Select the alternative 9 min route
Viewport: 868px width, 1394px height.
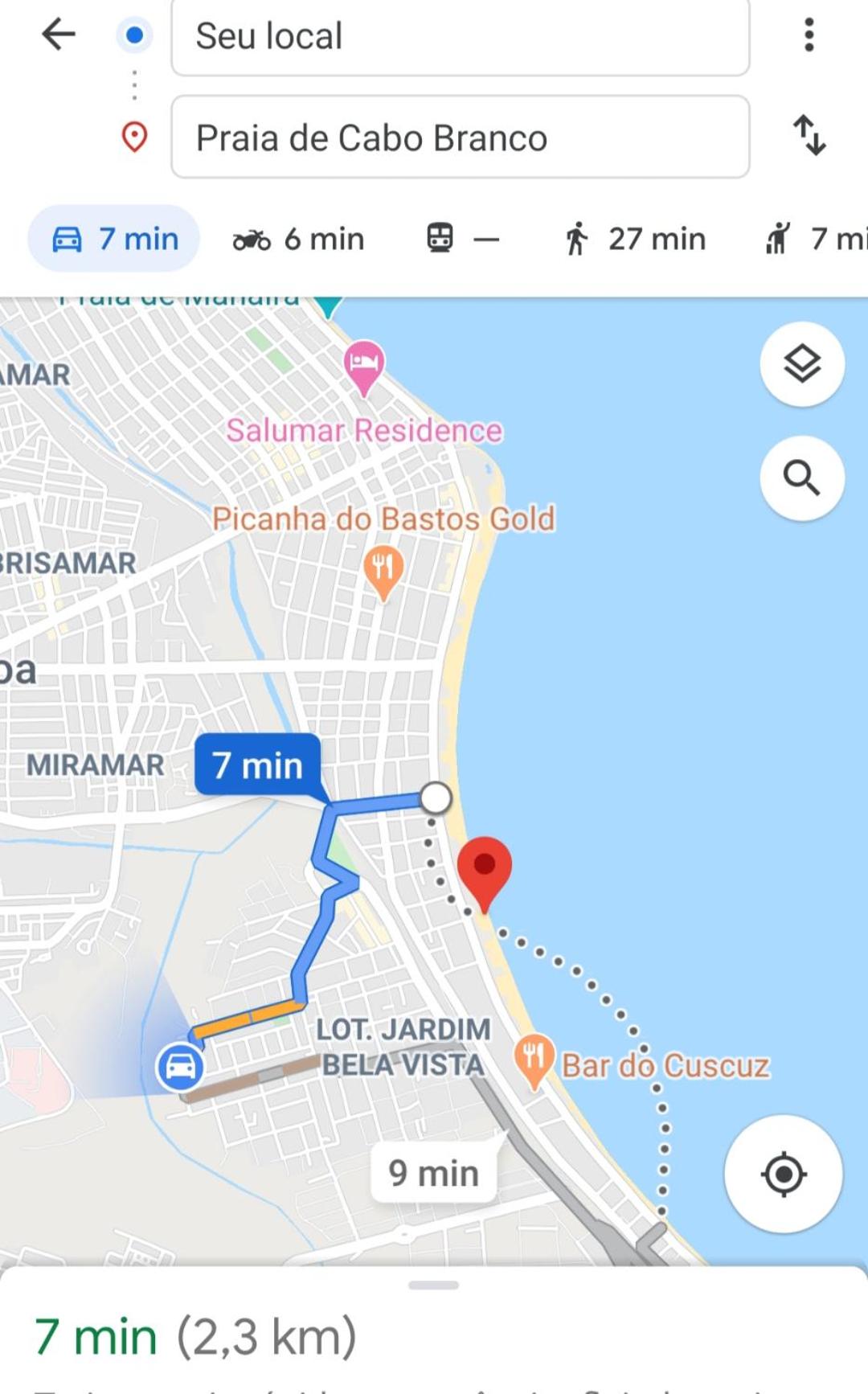click(434, 1173)
